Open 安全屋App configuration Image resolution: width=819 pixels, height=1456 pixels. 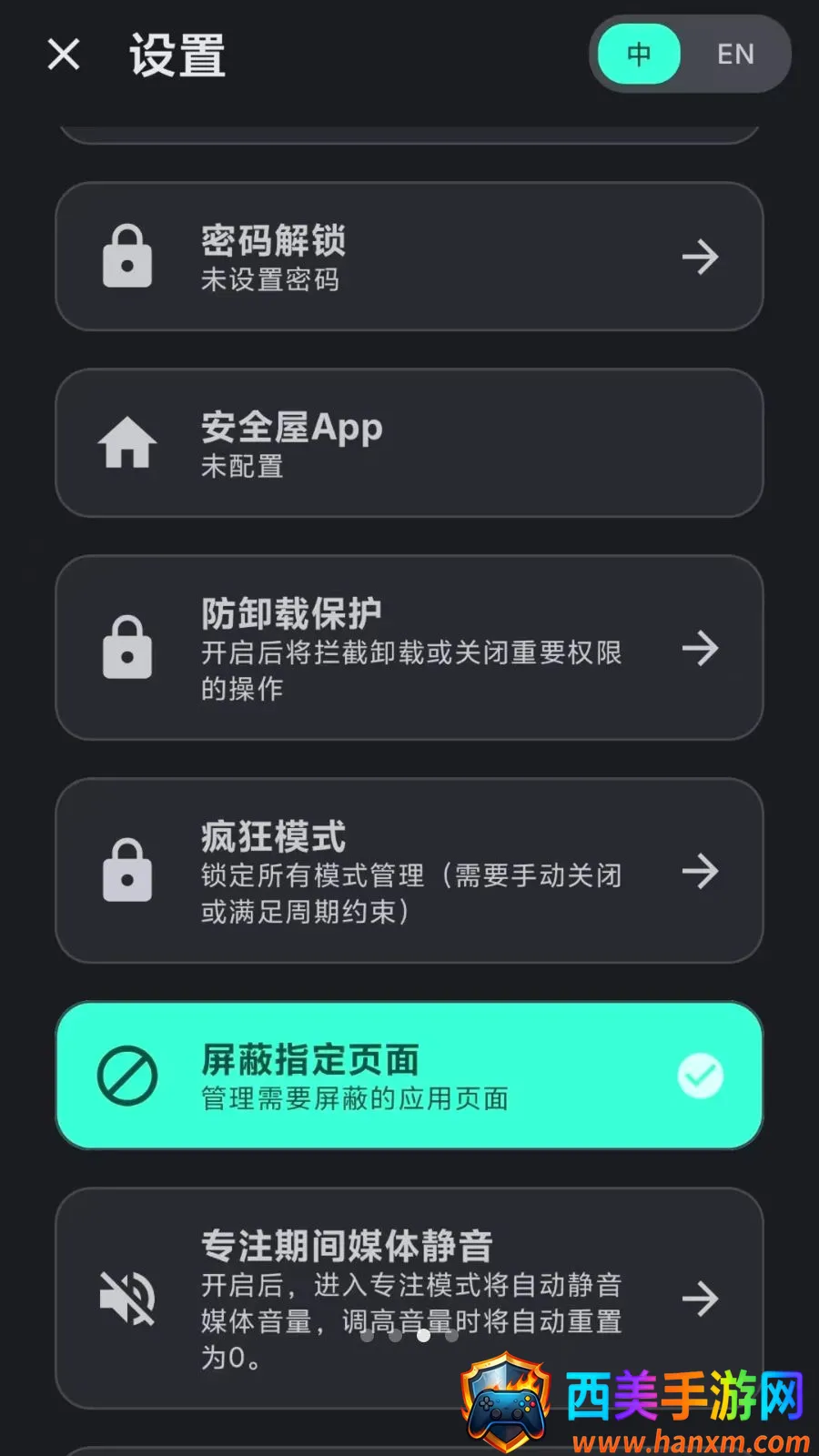point(409,443)
